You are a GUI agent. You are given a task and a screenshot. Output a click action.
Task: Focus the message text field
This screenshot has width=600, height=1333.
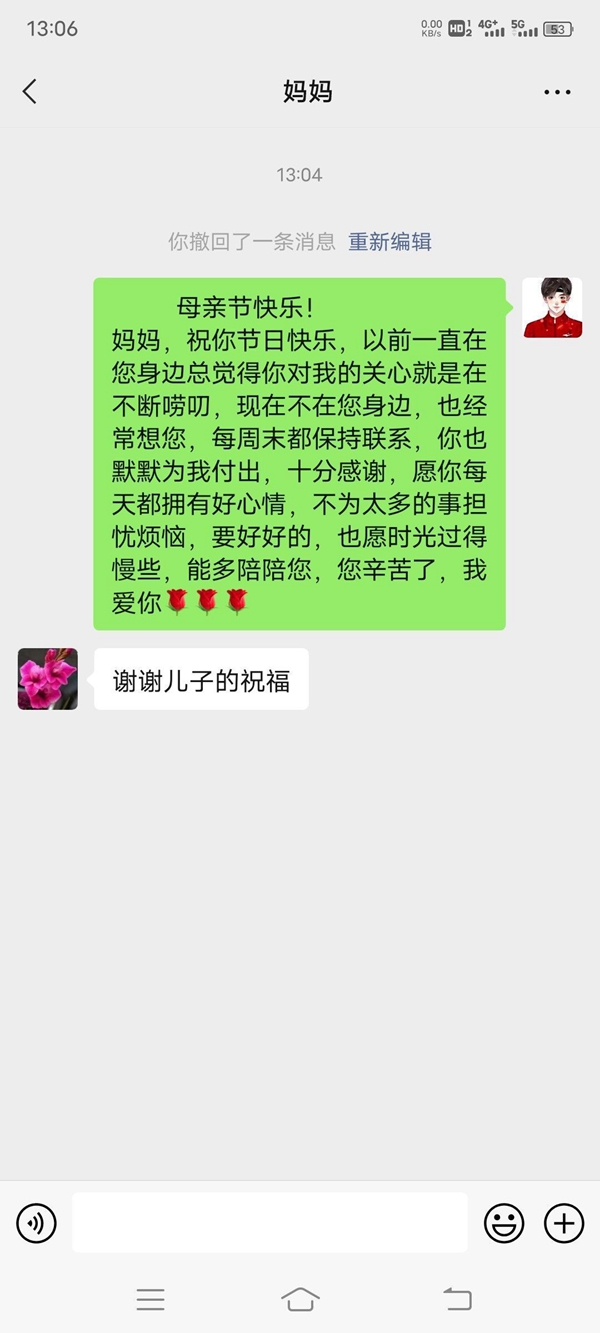[269, 1223]
